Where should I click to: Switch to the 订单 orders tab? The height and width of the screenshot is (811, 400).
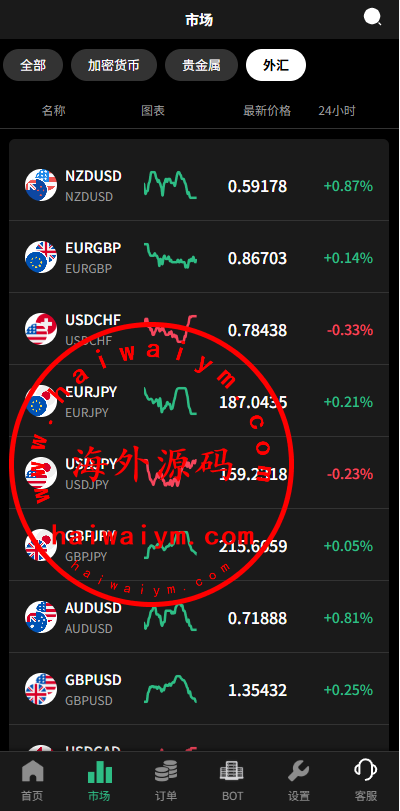[166, 781]
